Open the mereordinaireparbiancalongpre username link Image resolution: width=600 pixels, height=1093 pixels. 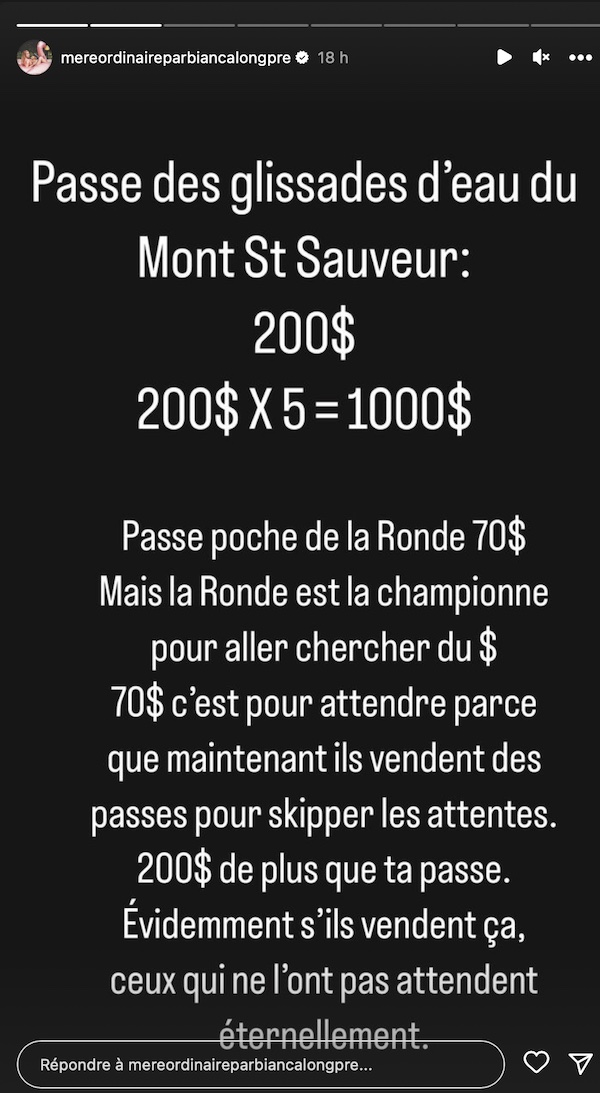point(176,58)
